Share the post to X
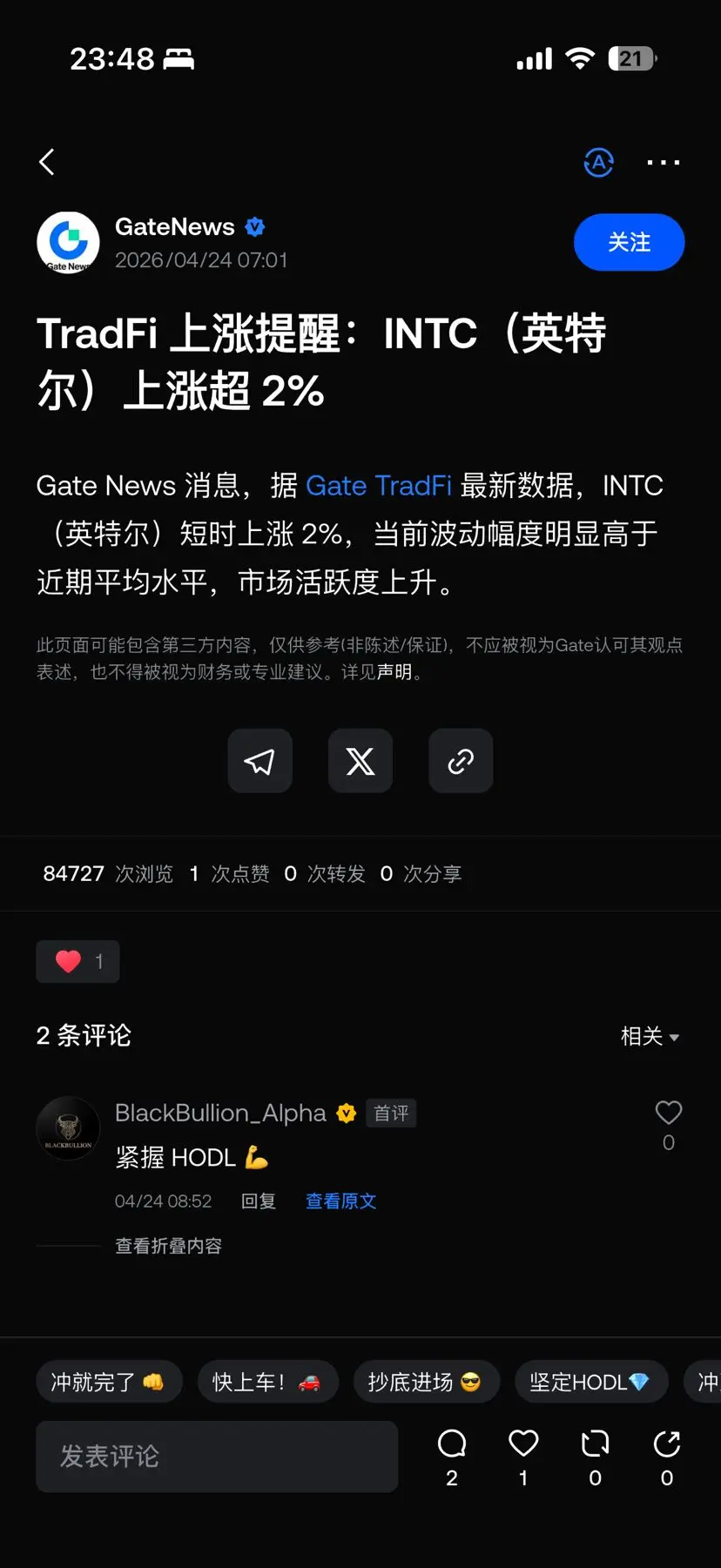721x1568 pixels. click(360, 761)
